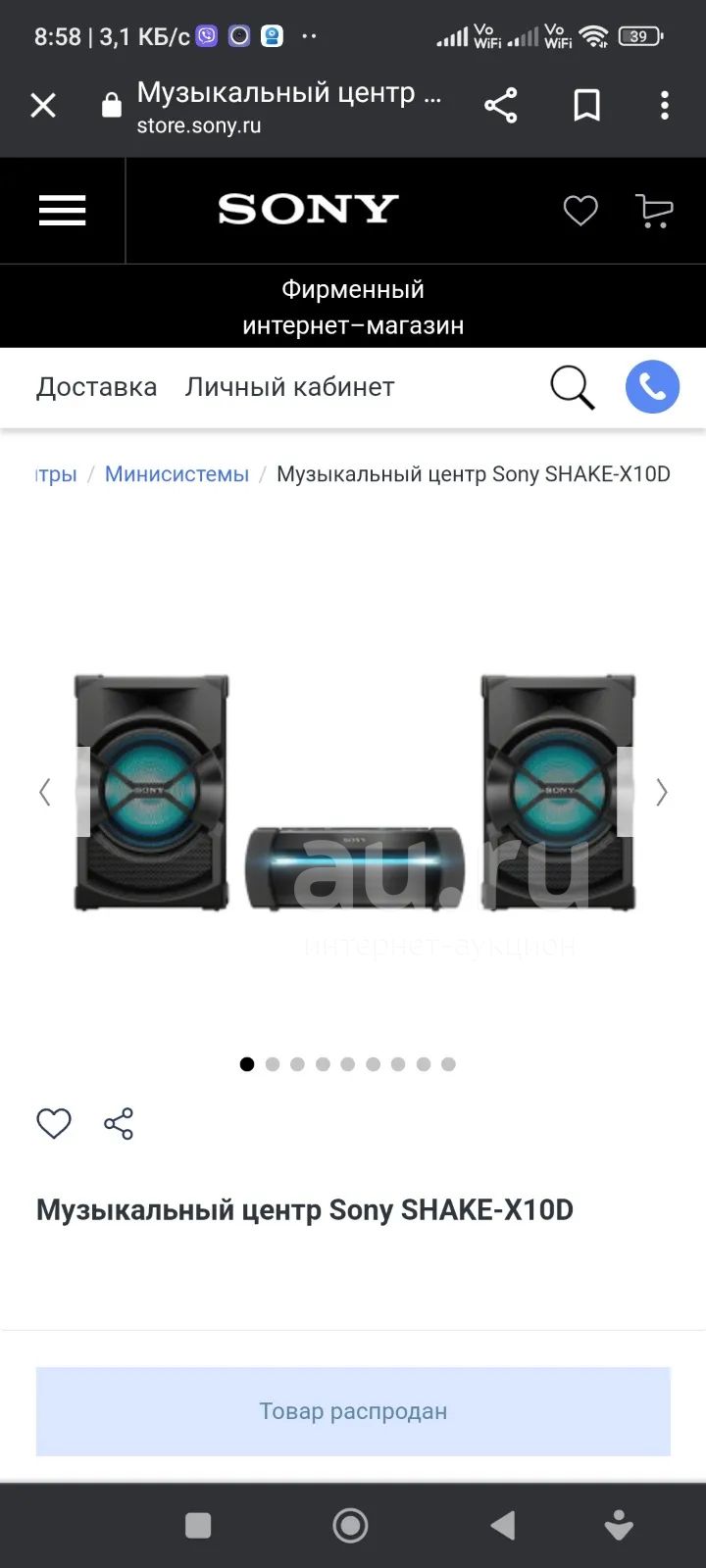Image resolution: width=706 pixels, height=1568 pixels.
Task: Share the page from the browser toolbar
Action: click(x=500, y=105)
